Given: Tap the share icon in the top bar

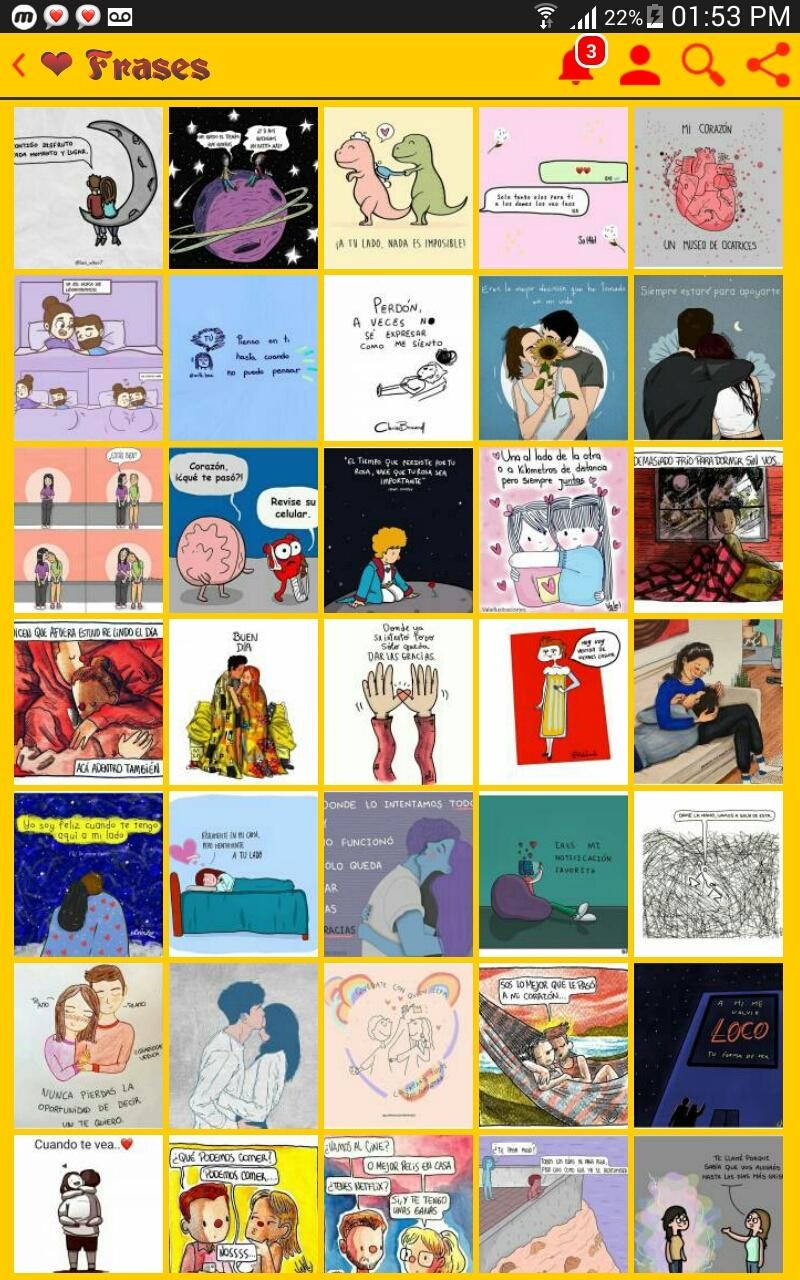Looking at the screenshot, I should point(768,66).
